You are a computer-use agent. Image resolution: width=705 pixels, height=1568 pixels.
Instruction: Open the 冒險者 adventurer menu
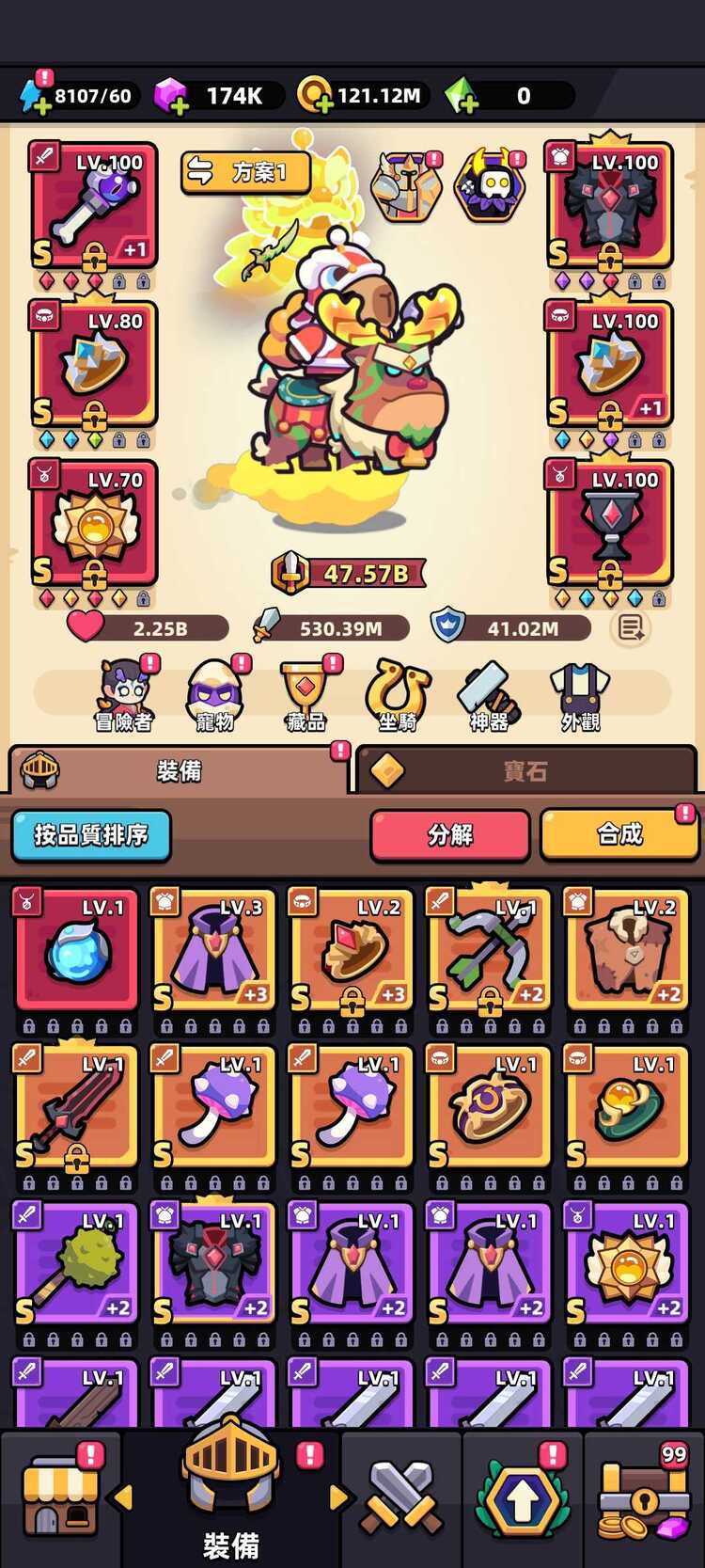(x=124, y=696)
